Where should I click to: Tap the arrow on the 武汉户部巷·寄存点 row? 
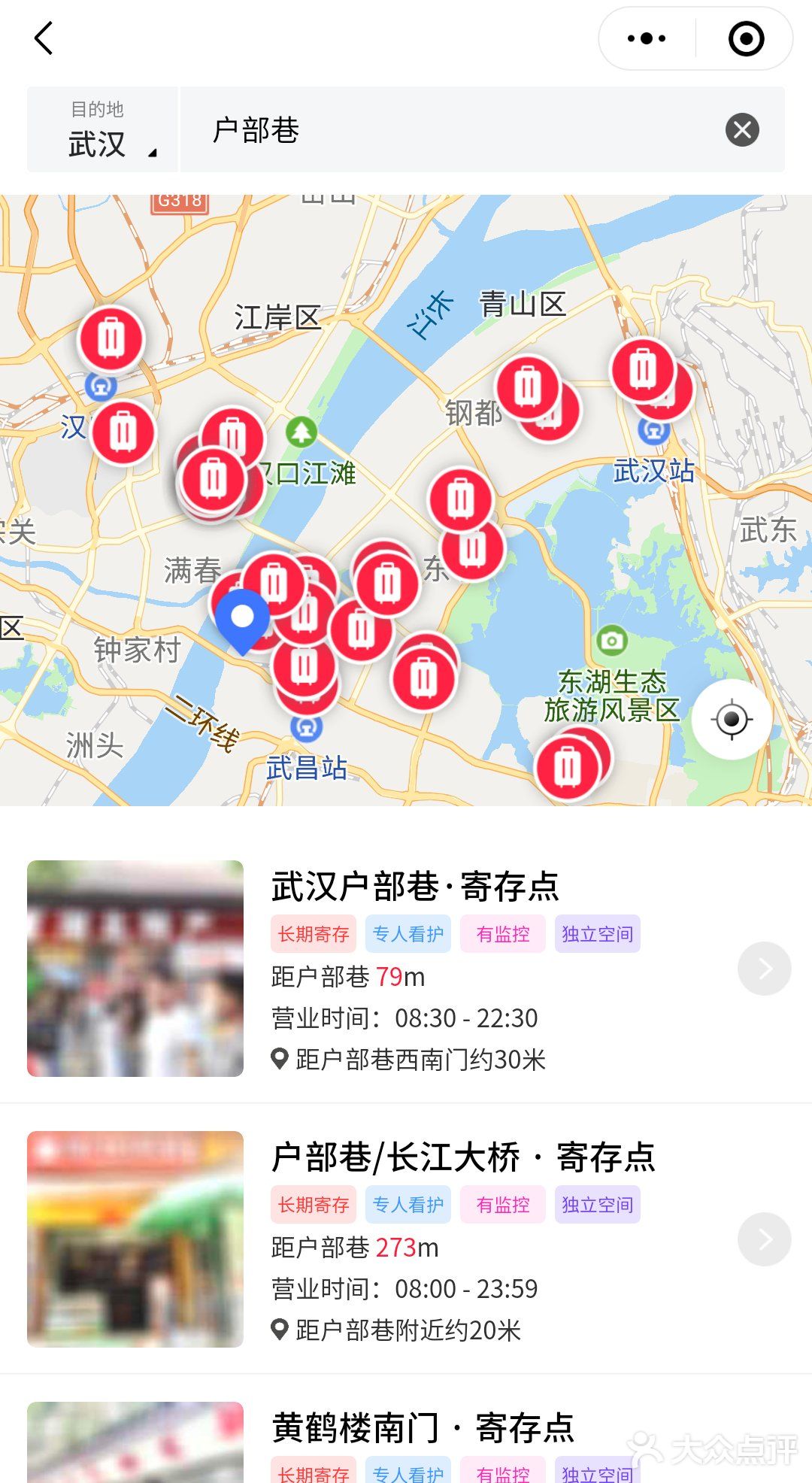click(764, 969)
